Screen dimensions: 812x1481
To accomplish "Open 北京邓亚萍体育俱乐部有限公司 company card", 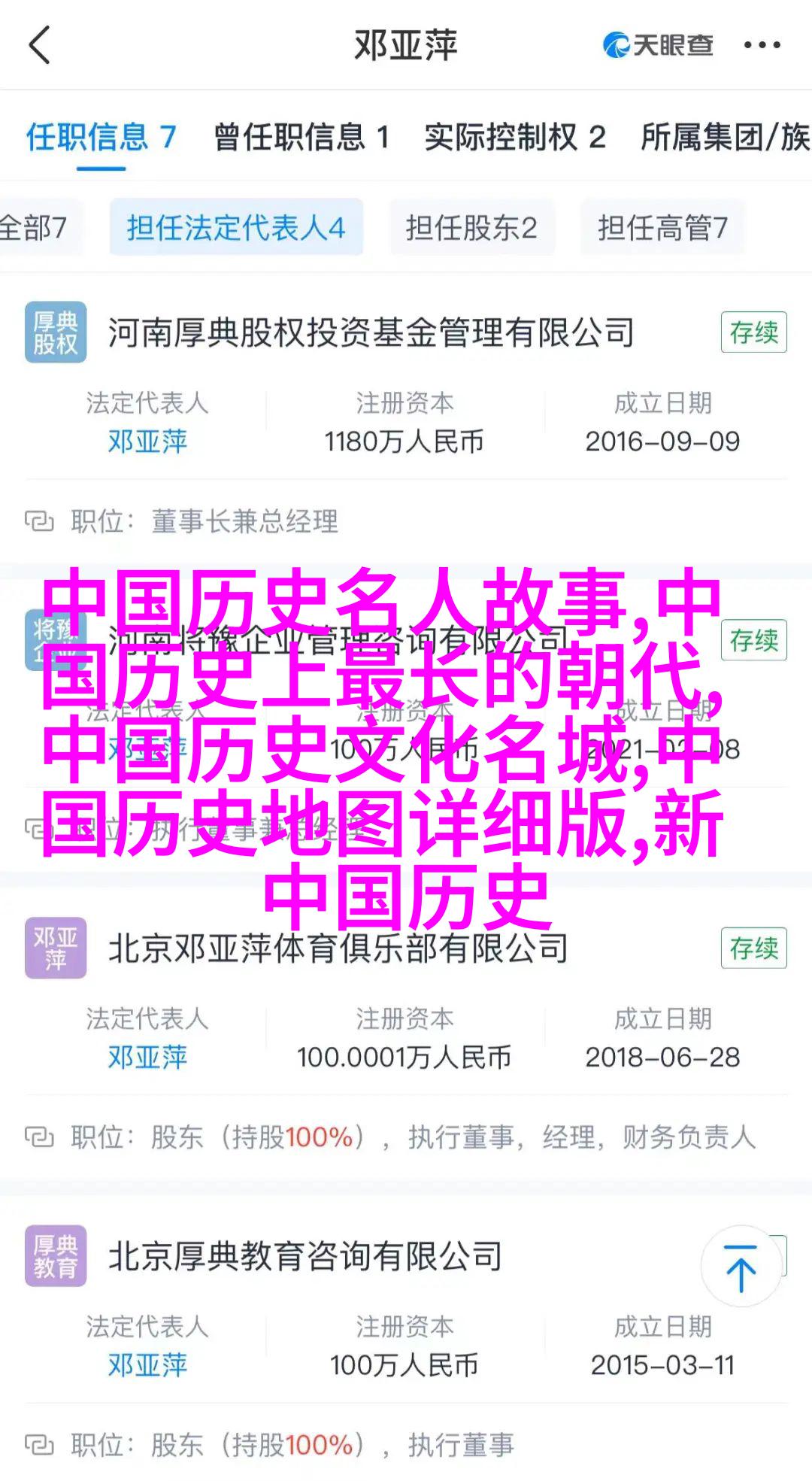I will 338,948.
